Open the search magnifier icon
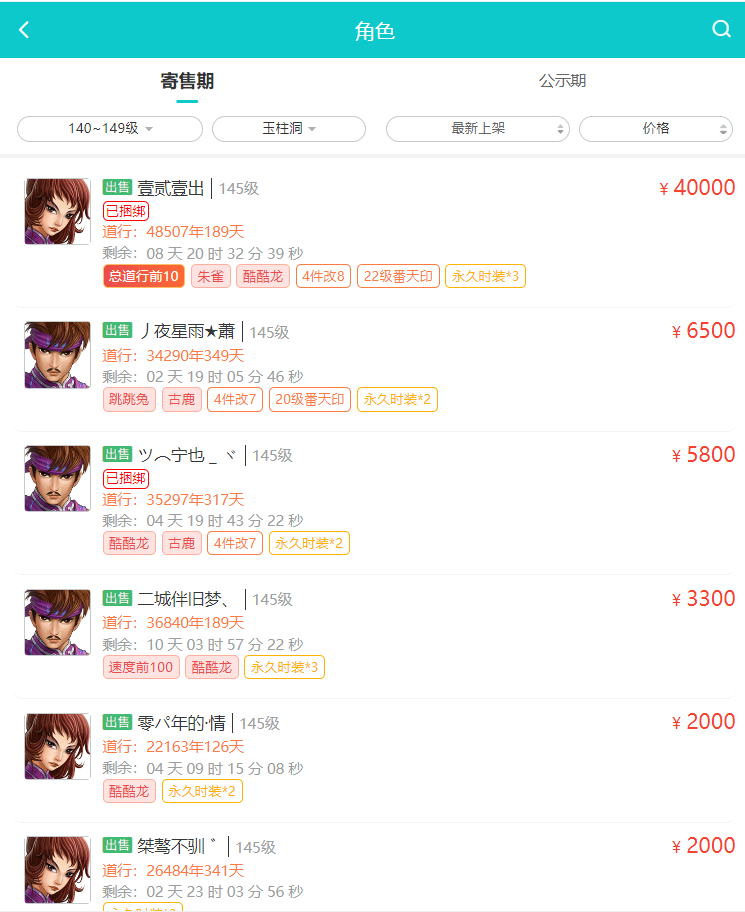Viewport: 745px width, 912px height. click(721, 30)
